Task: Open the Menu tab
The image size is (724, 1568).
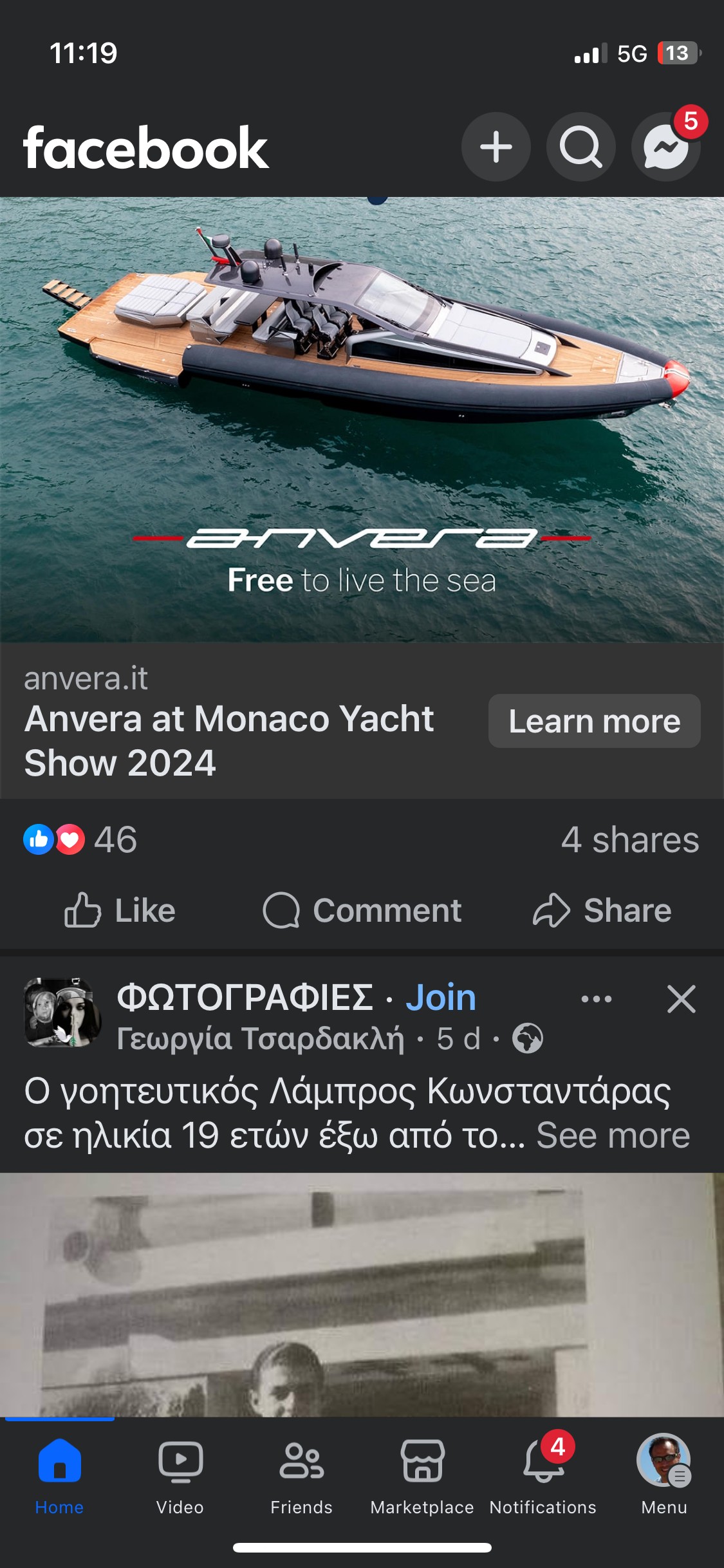Action: (664, 1475)
